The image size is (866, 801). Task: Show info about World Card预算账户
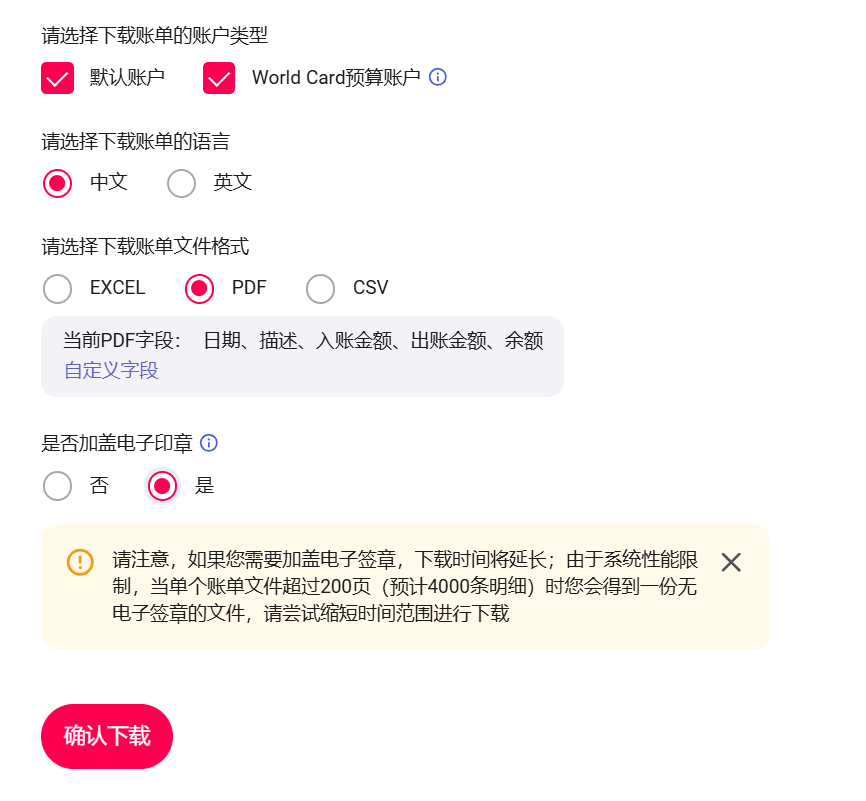[x=438, y=77]
